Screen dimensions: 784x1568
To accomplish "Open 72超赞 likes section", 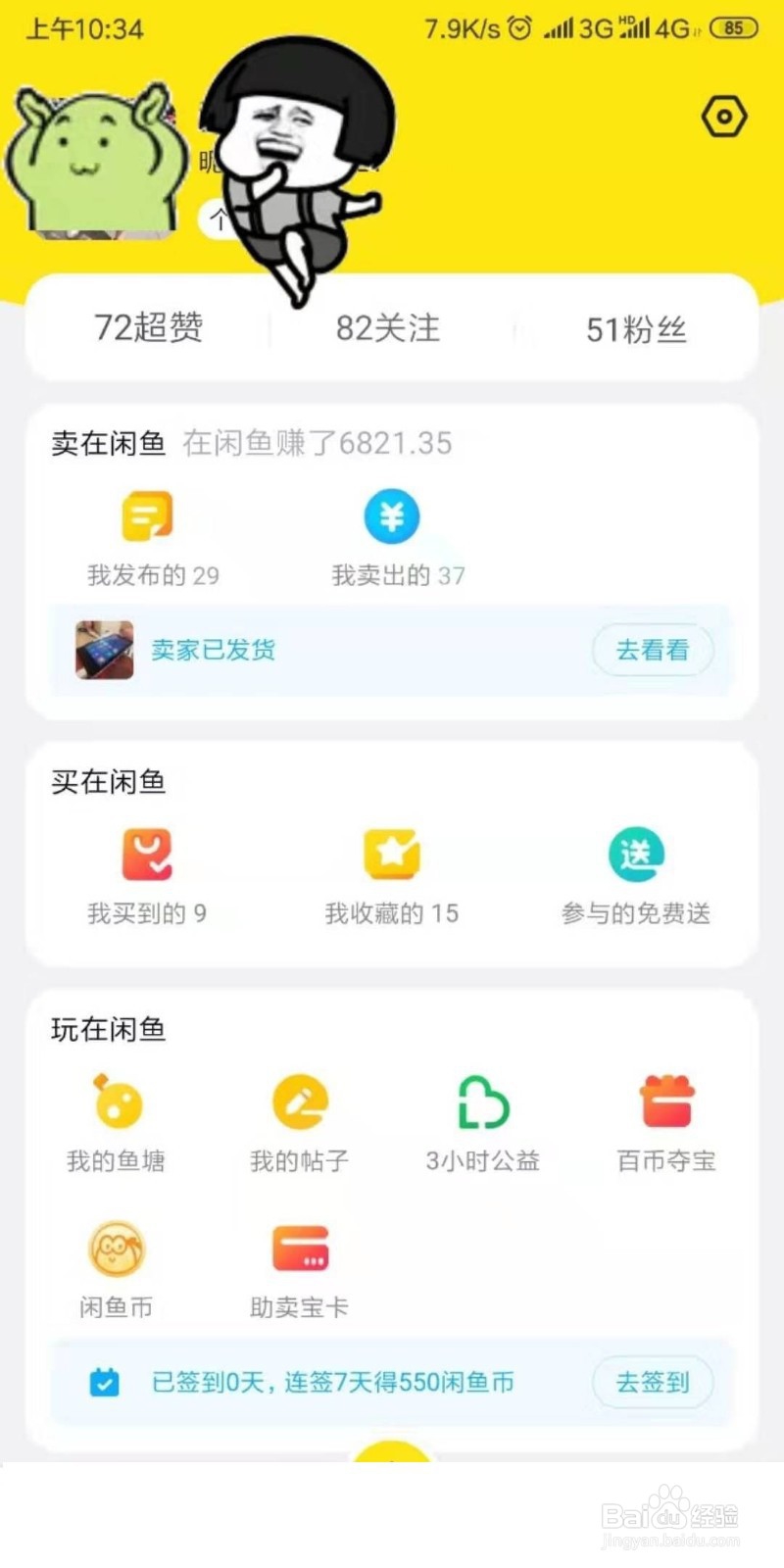I will point(147,327).
